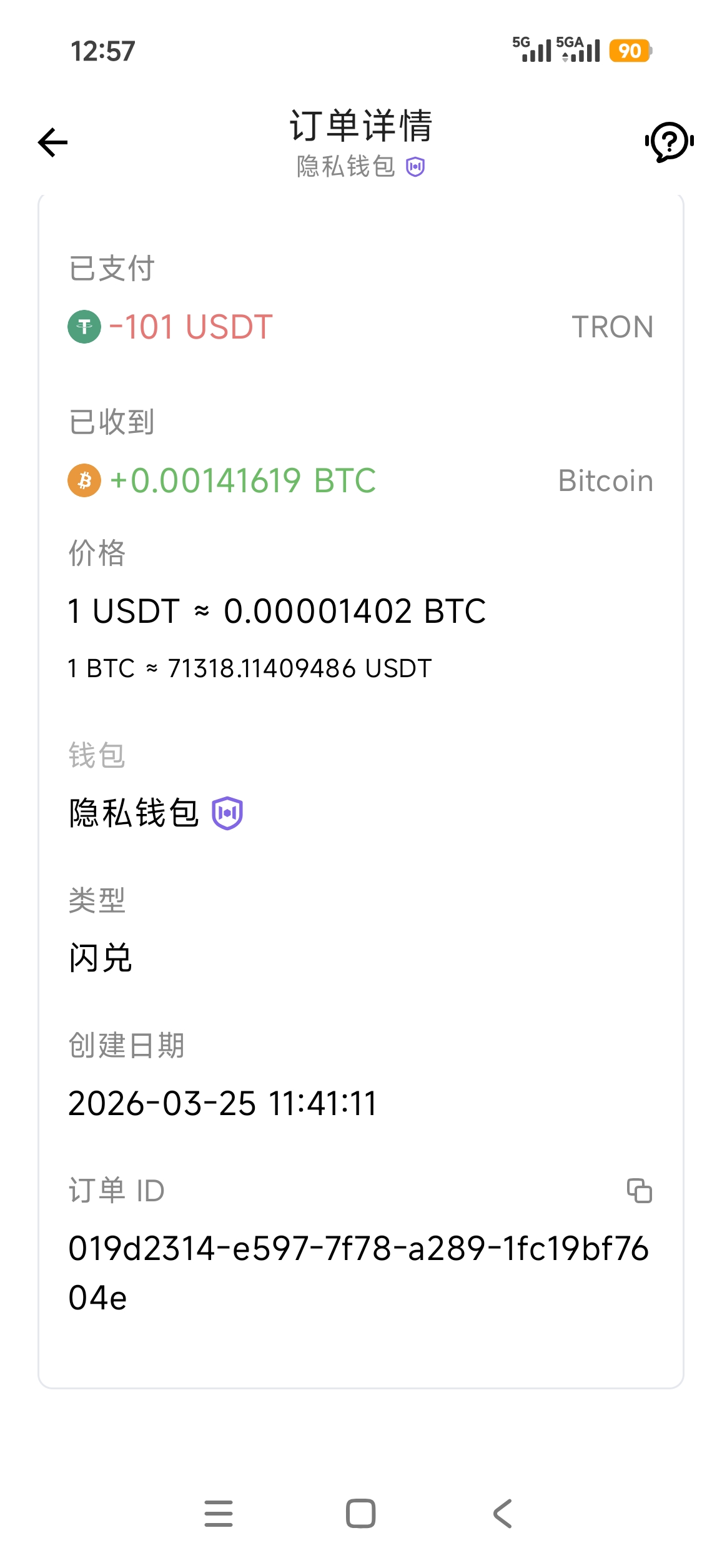Open recent apps from navigation bar
This screenshot has width=722, height=1568.
(219, 1514)
